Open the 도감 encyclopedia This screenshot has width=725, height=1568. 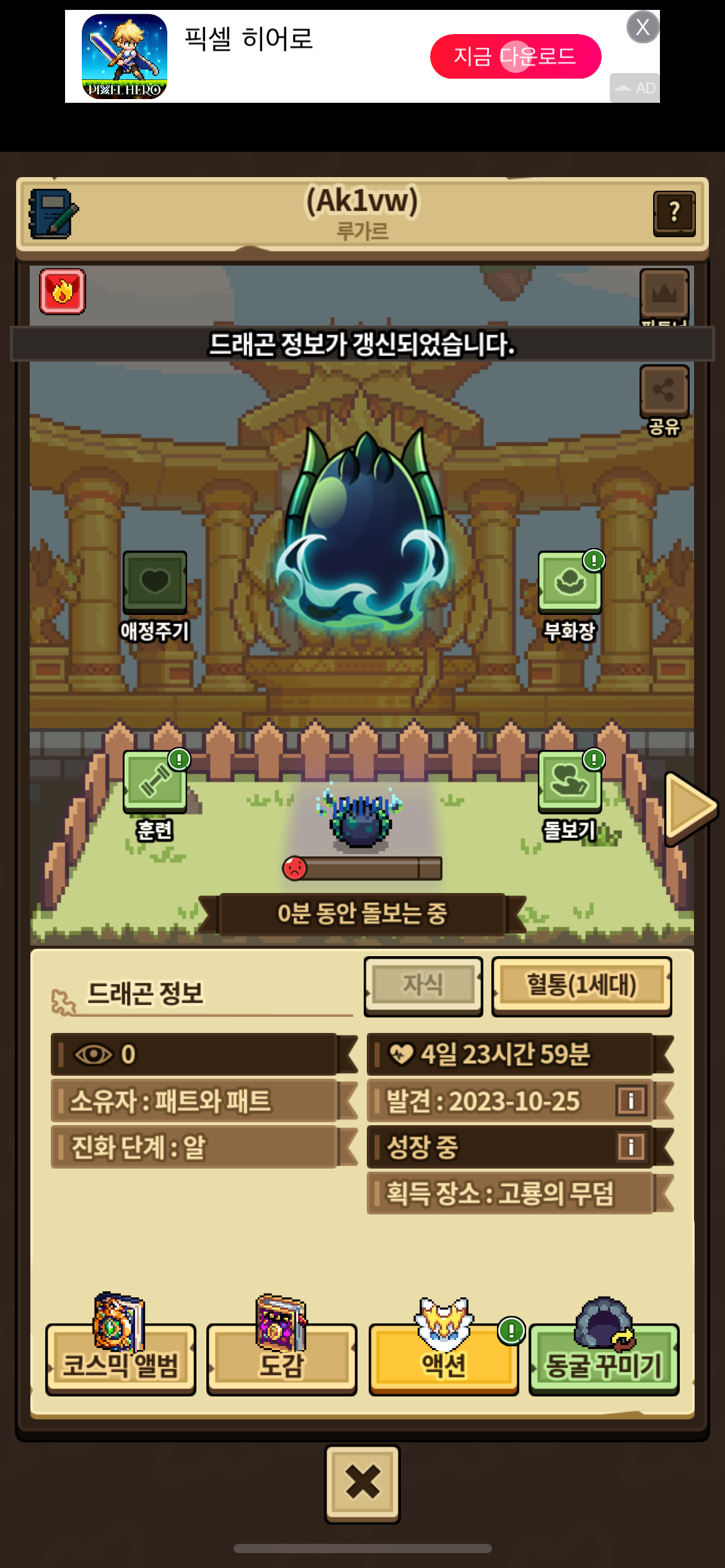[x=282, y=1361]
